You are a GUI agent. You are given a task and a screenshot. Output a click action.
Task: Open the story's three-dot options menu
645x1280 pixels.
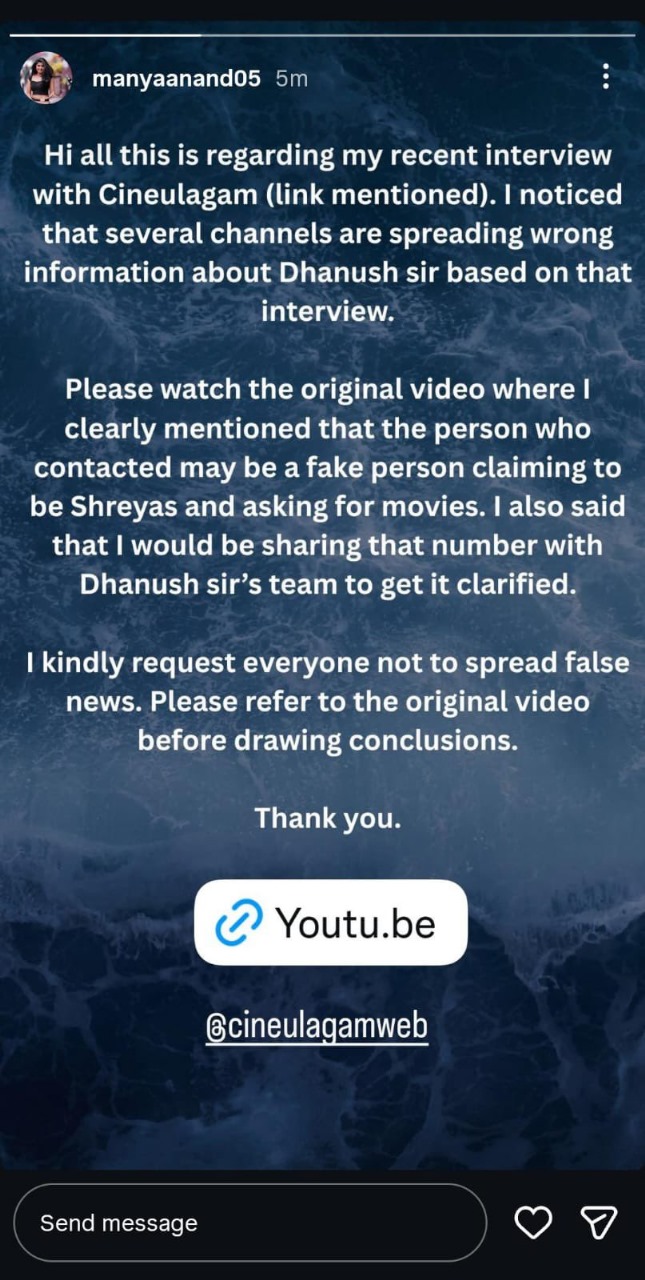605,77
